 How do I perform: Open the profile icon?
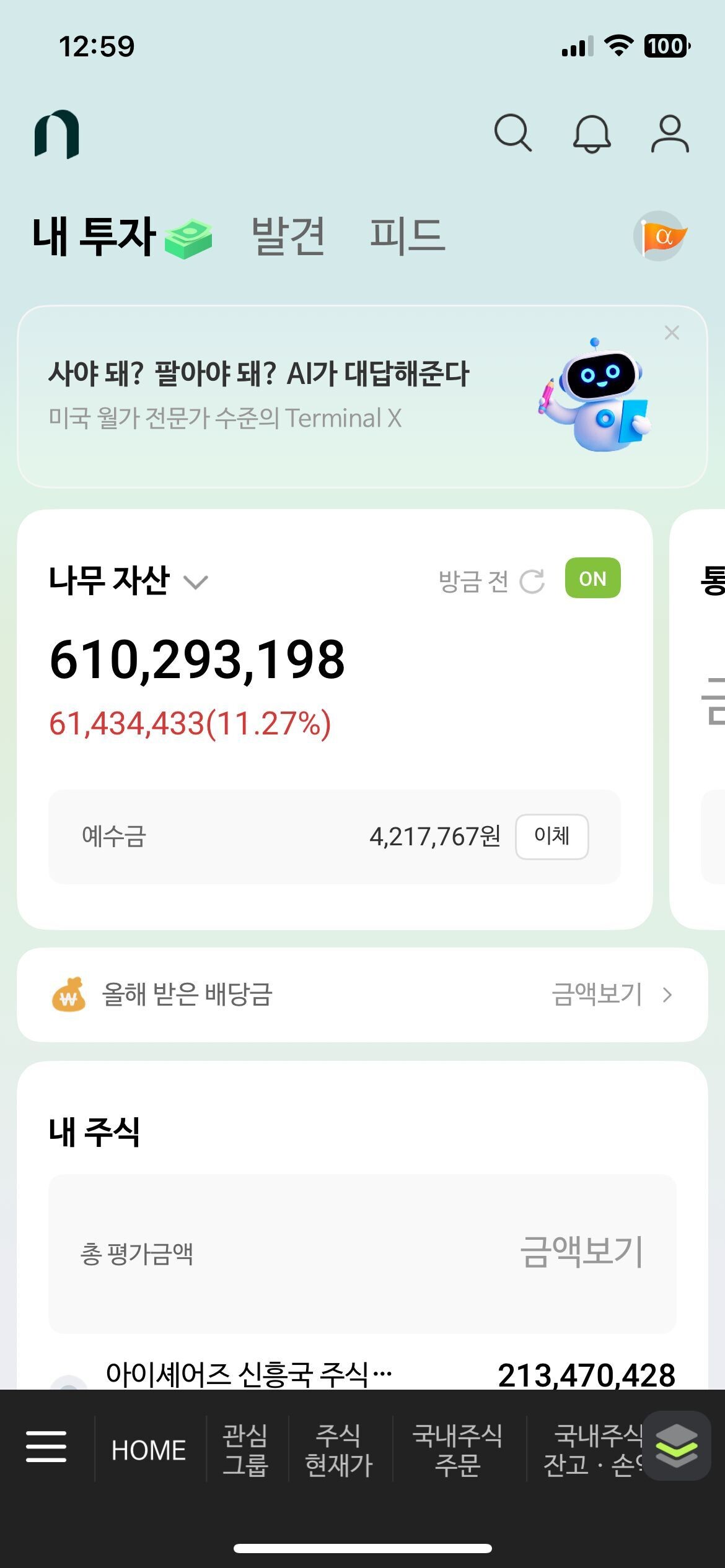pyautogui.click(x=669, y=133)
